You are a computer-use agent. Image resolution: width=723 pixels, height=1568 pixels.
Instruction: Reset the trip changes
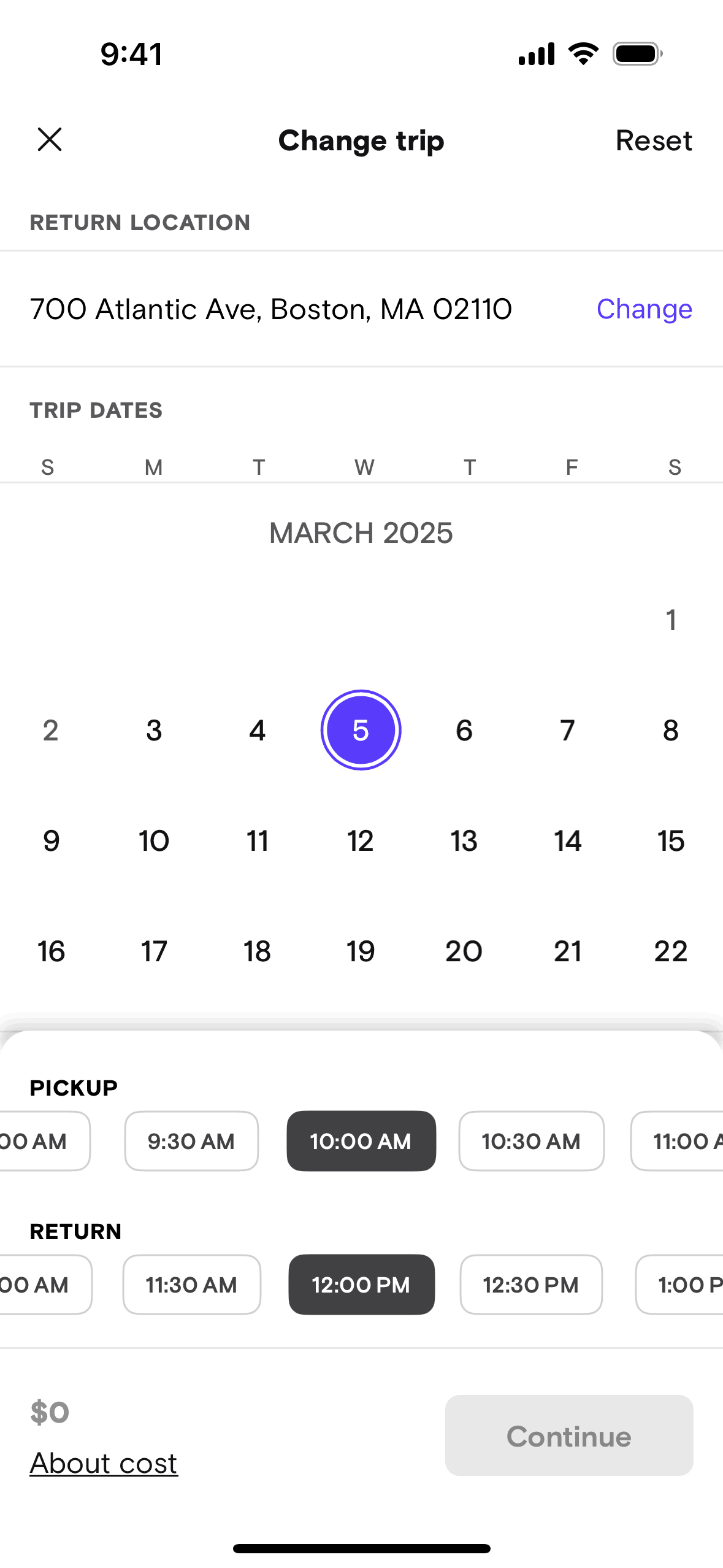[654, 140]
